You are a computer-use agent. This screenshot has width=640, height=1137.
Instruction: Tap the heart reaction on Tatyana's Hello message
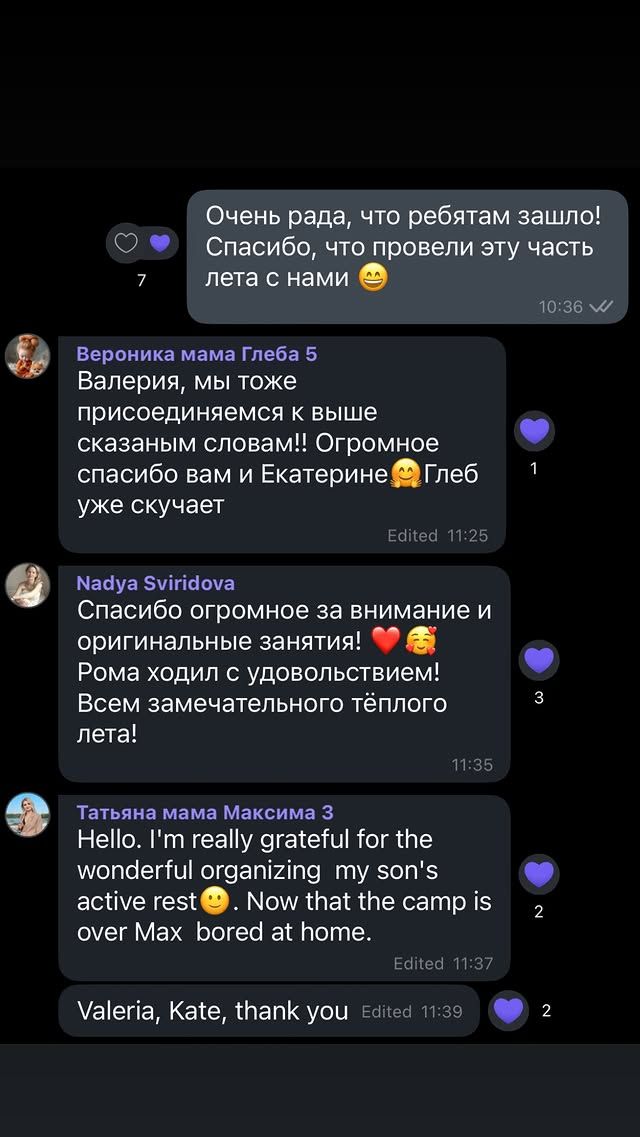[x=539, y=874]
